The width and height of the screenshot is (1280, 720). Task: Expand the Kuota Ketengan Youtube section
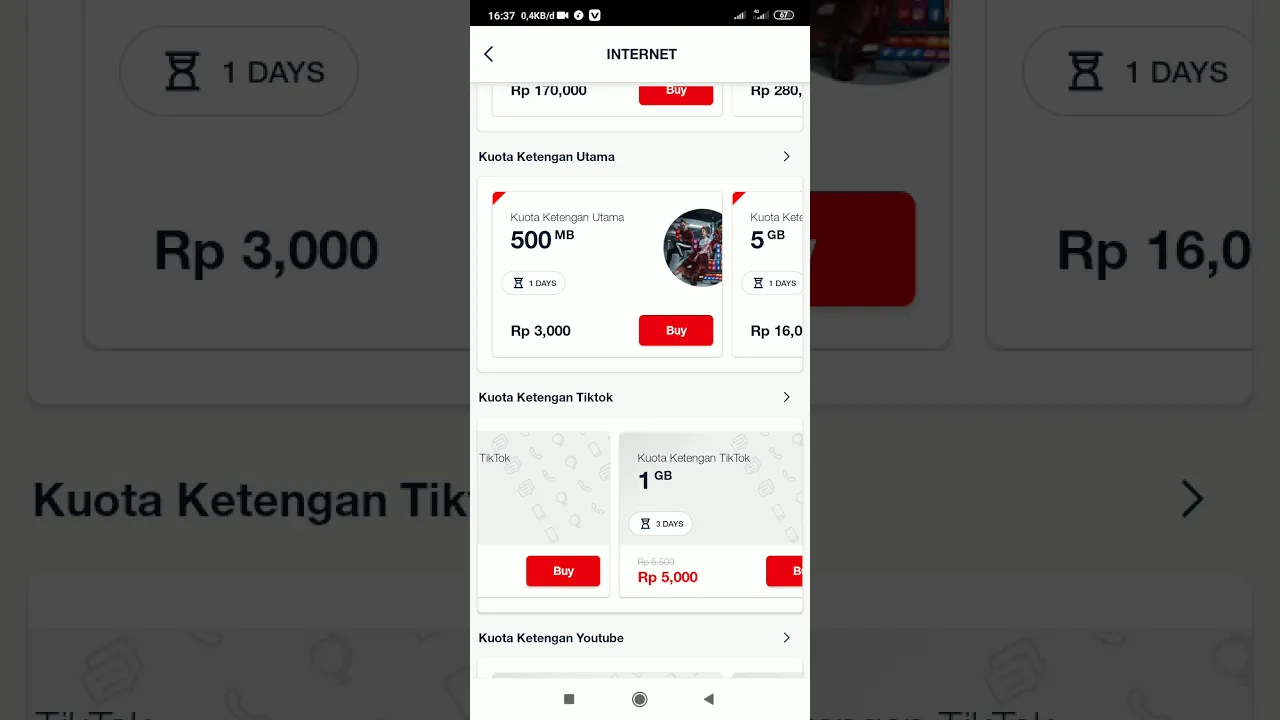pos(786,638)
